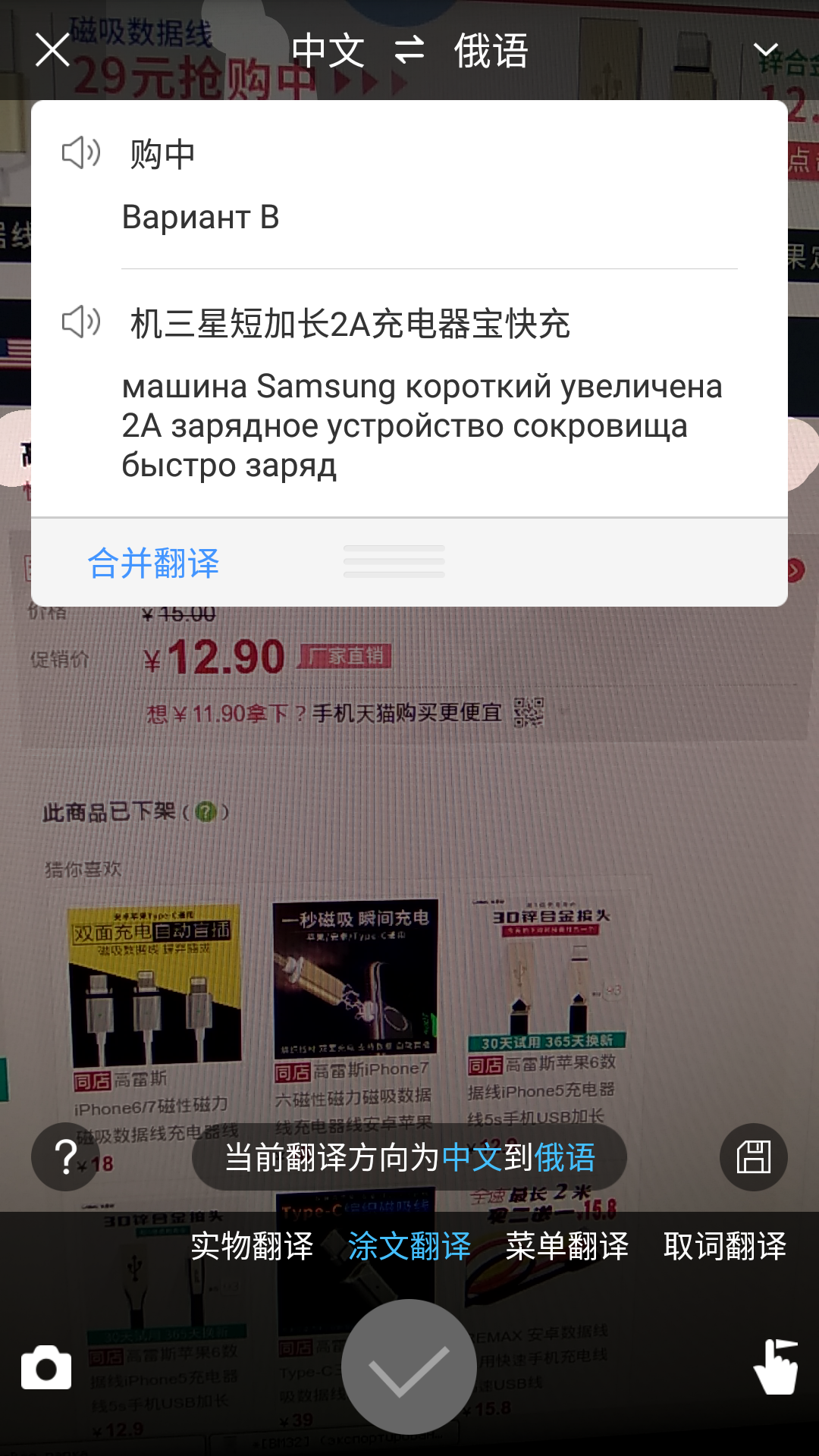
Task: Tap the pointing hand icon
Action: 775,1367
